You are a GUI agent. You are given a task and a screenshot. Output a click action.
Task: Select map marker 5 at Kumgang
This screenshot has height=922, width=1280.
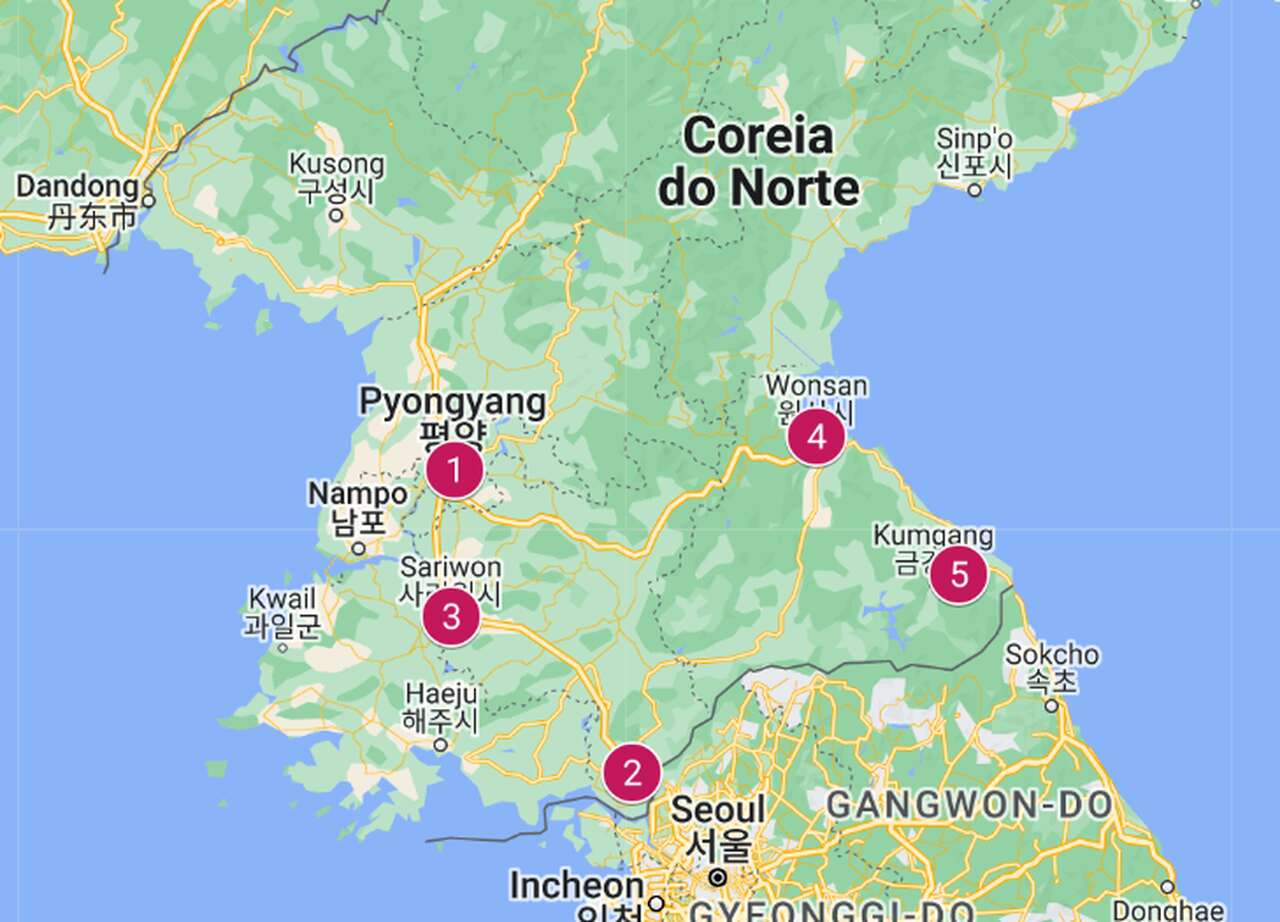coord(958,575)
